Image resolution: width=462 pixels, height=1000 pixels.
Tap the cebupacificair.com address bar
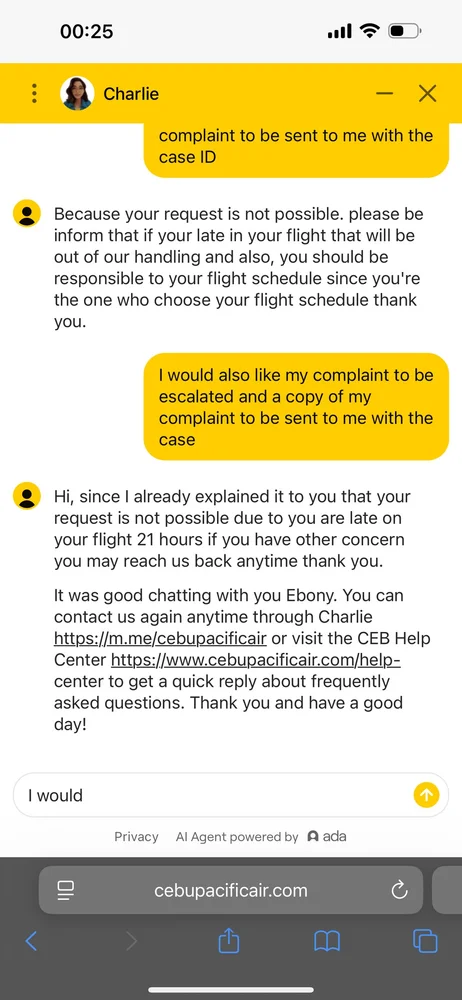231,890
